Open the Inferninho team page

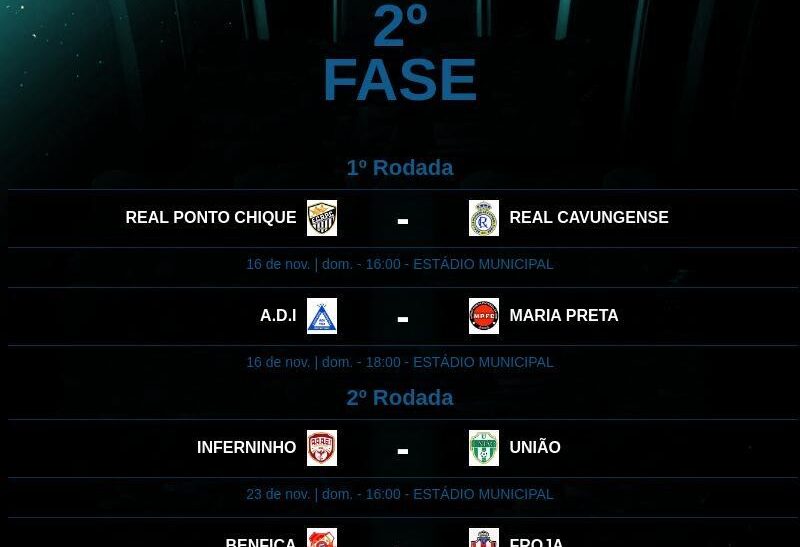[x=246, y=448]
